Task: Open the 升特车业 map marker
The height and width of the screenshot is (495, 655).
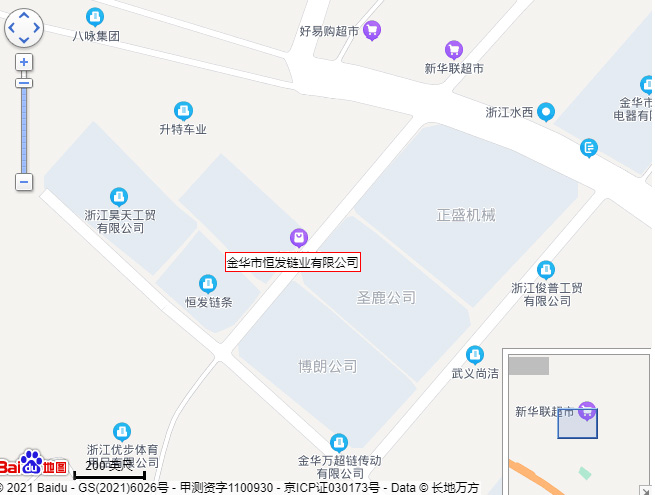Action: [183, 110]
